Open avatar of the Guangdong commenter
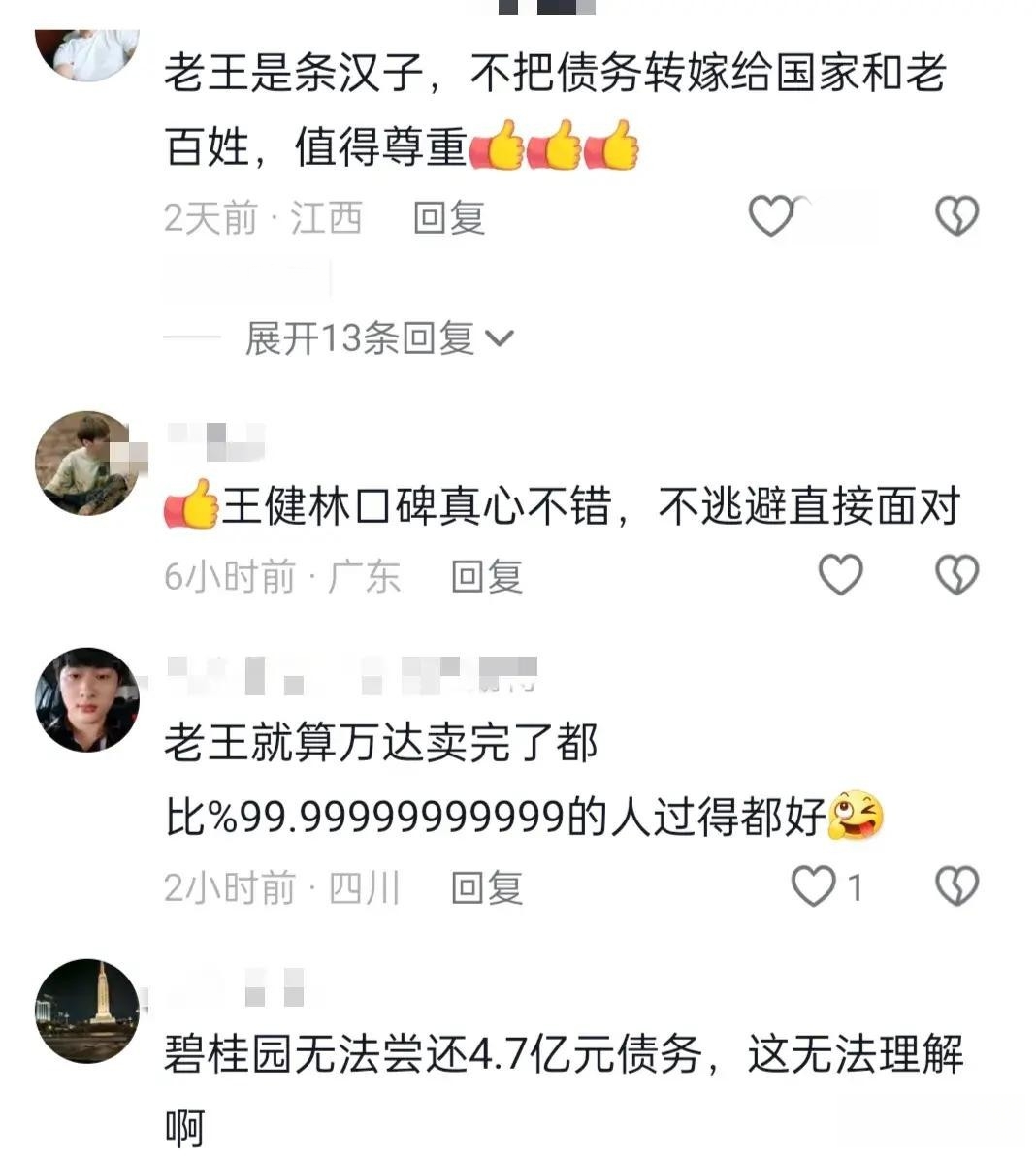Screen dimensions: 1036x1157 coord(87,463)
